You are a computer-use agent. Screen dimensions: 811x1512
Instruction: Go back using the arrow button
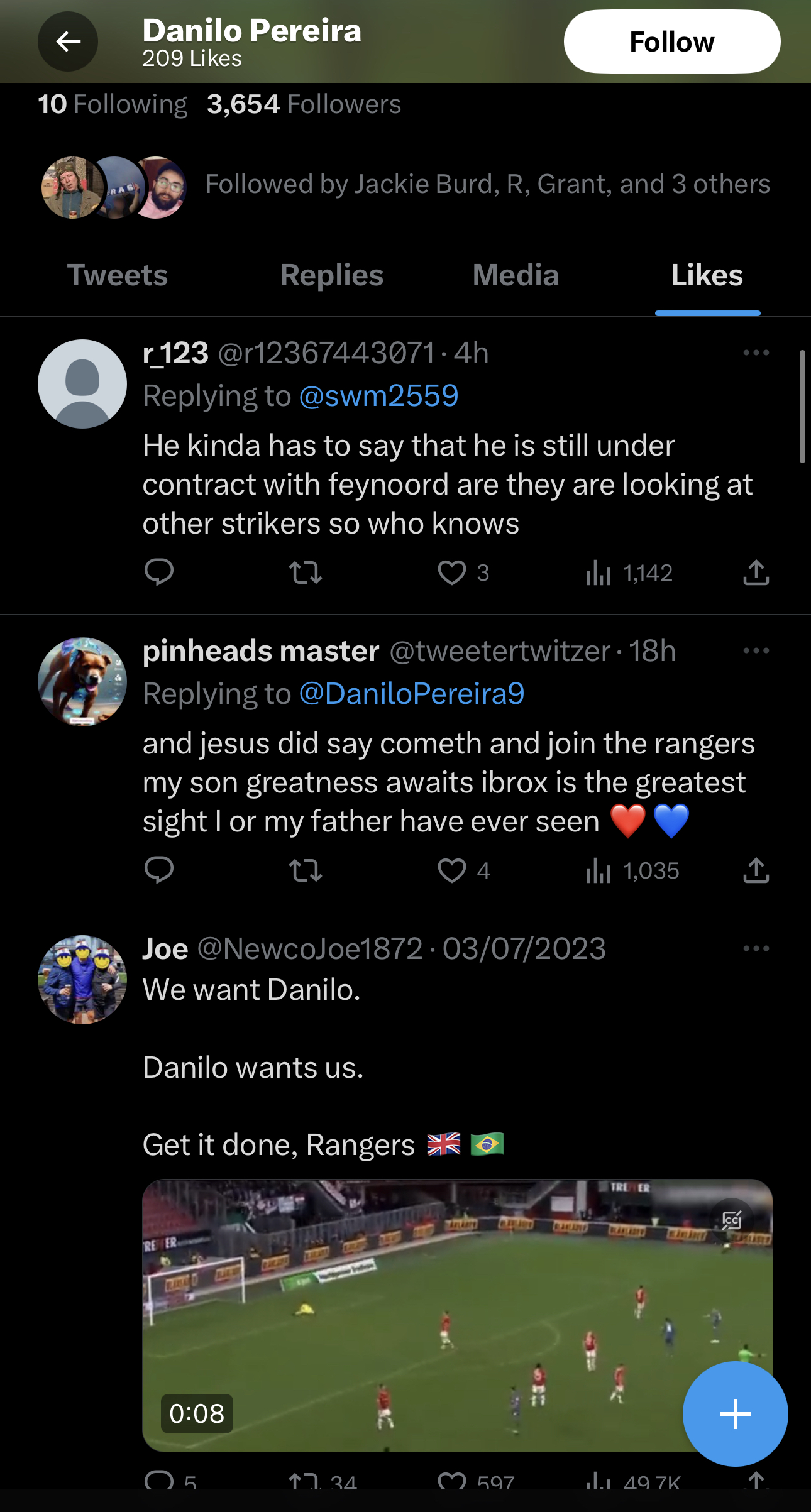point(68,42)
